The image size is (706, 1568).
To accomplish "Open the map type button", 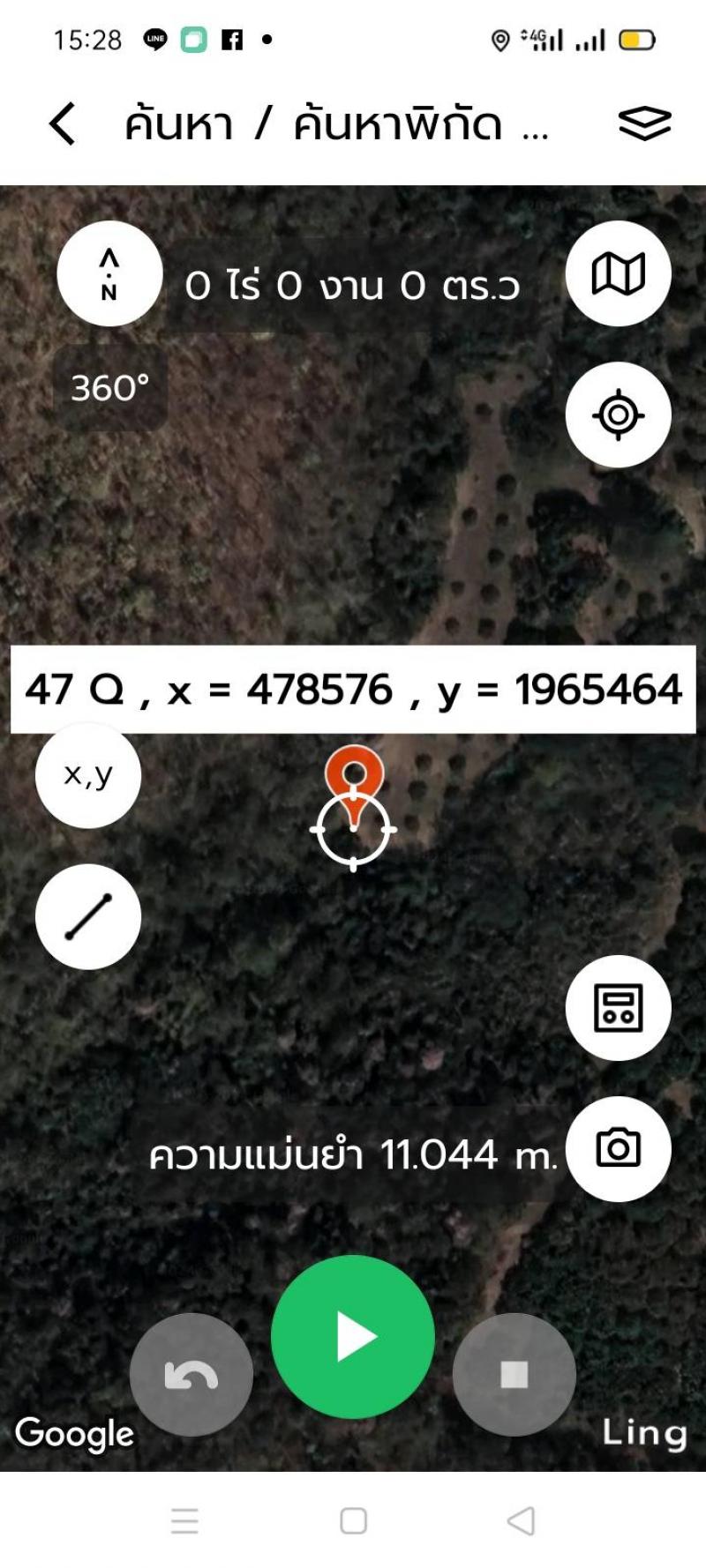I will pos(618,273).
